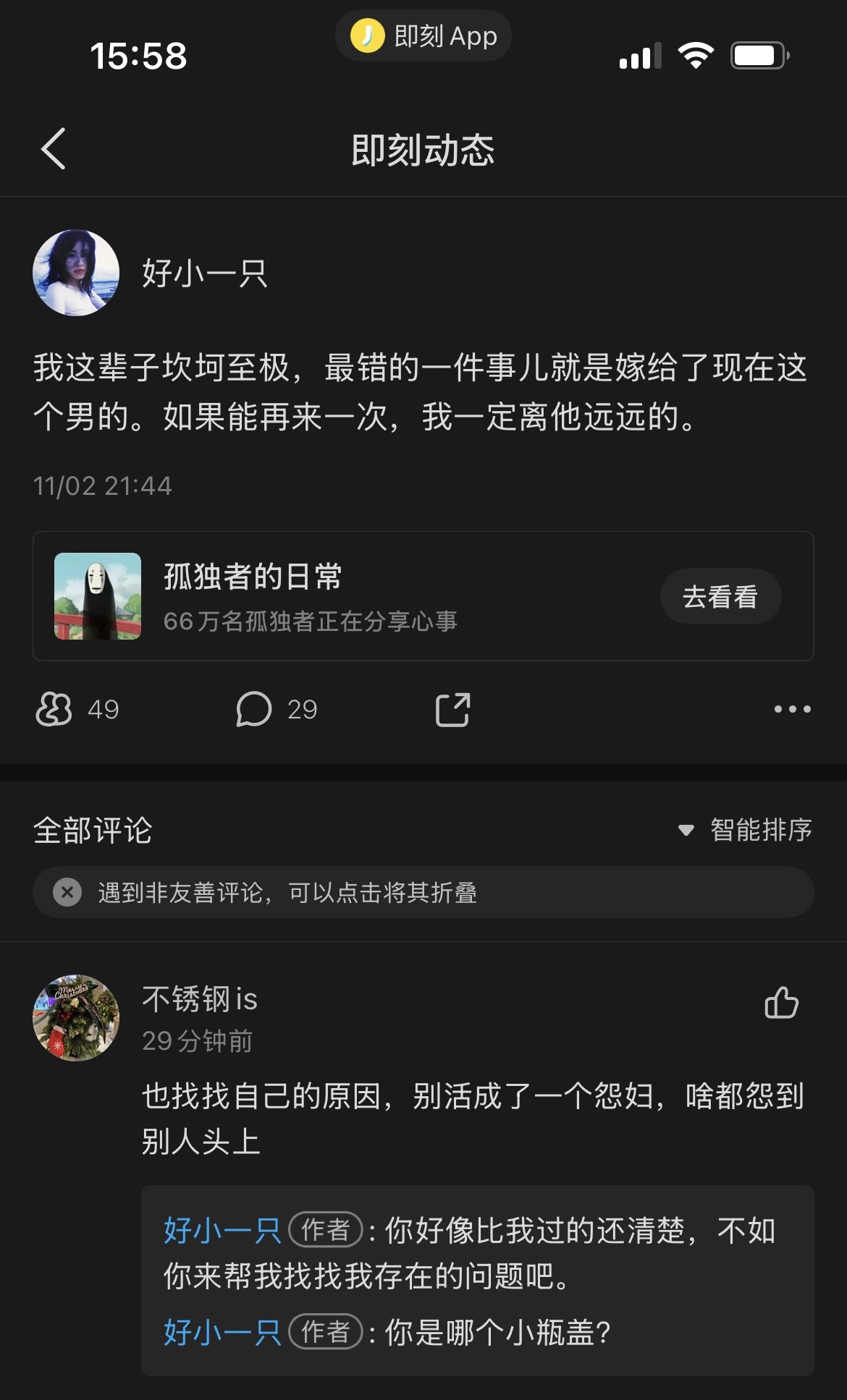Change comment order via 智能排序
This screenshot has height=1400, width=847.
click(x=746, y=830)
